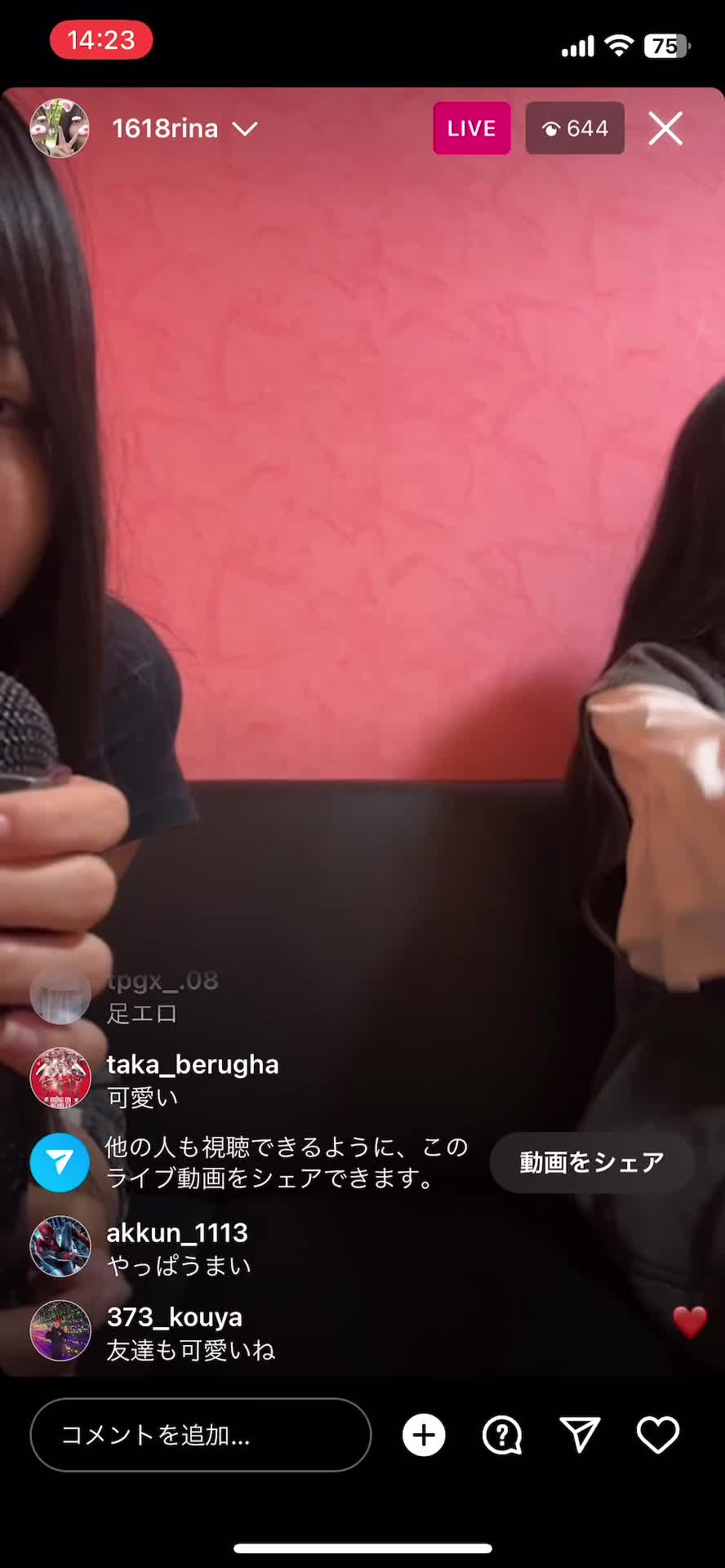This screenshot has width=725, height=1568.
Task: Send a heart reaction
Action: point(658,1435)
